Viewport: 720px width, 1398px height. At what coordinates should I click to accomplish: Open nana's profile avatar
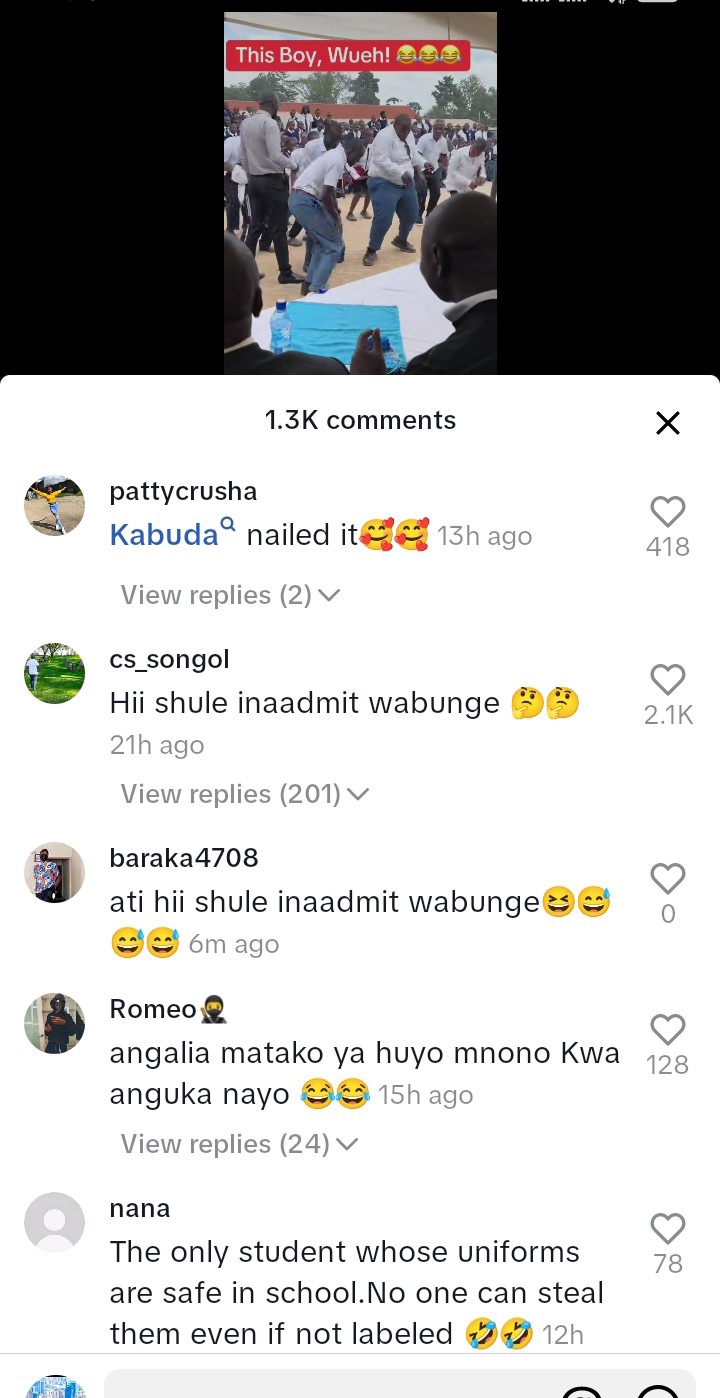tap(54, 1223)
